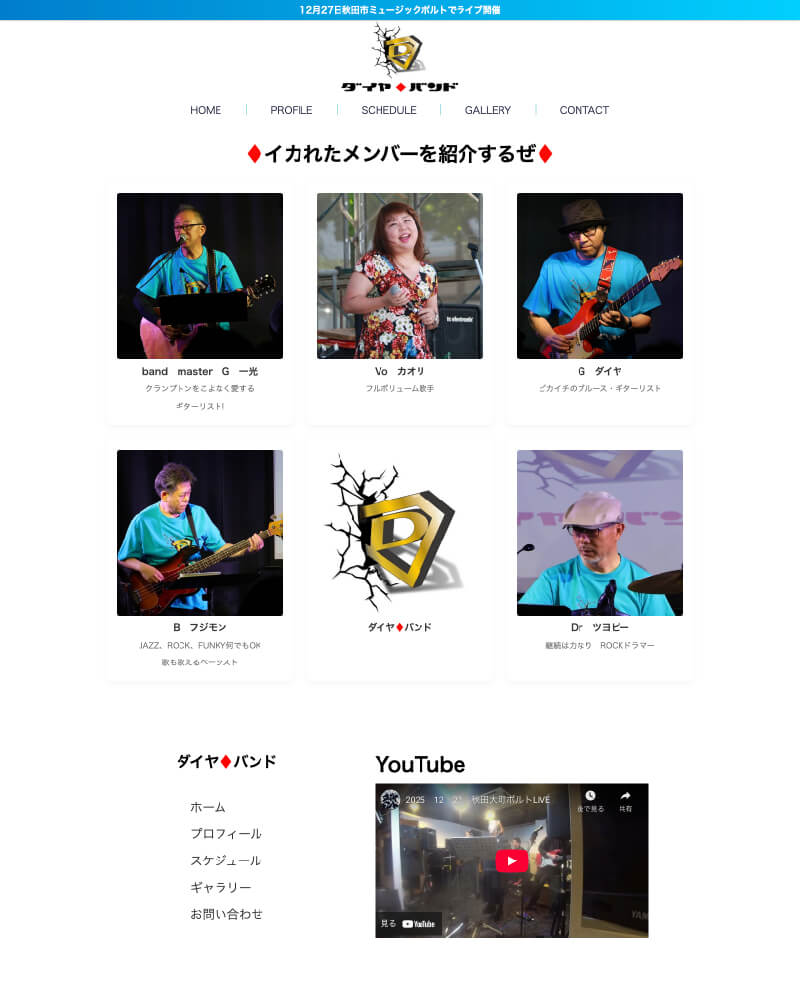Open the footer ギャラリー link

tap(221, 888)
